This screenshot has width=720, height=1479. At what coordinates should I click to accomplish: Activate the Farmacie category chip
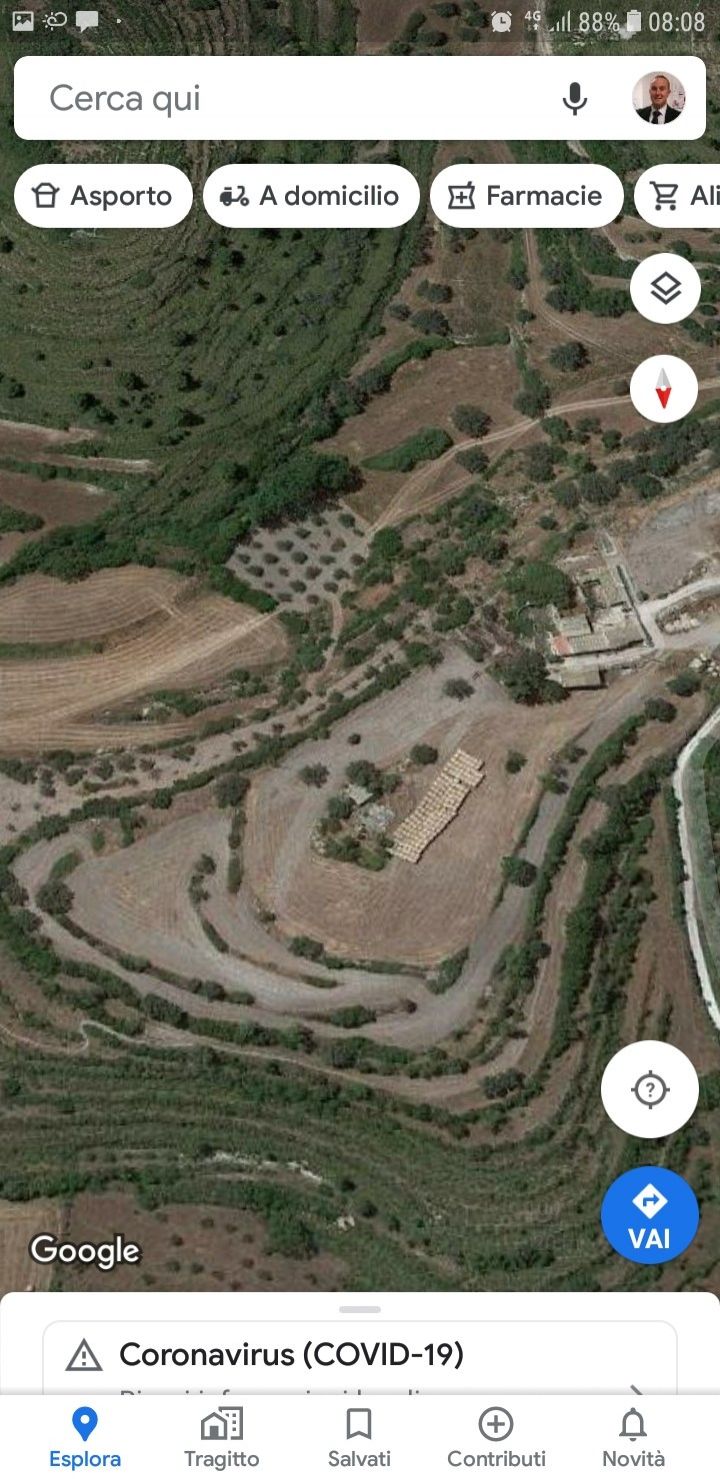click(x=527, y=196)
